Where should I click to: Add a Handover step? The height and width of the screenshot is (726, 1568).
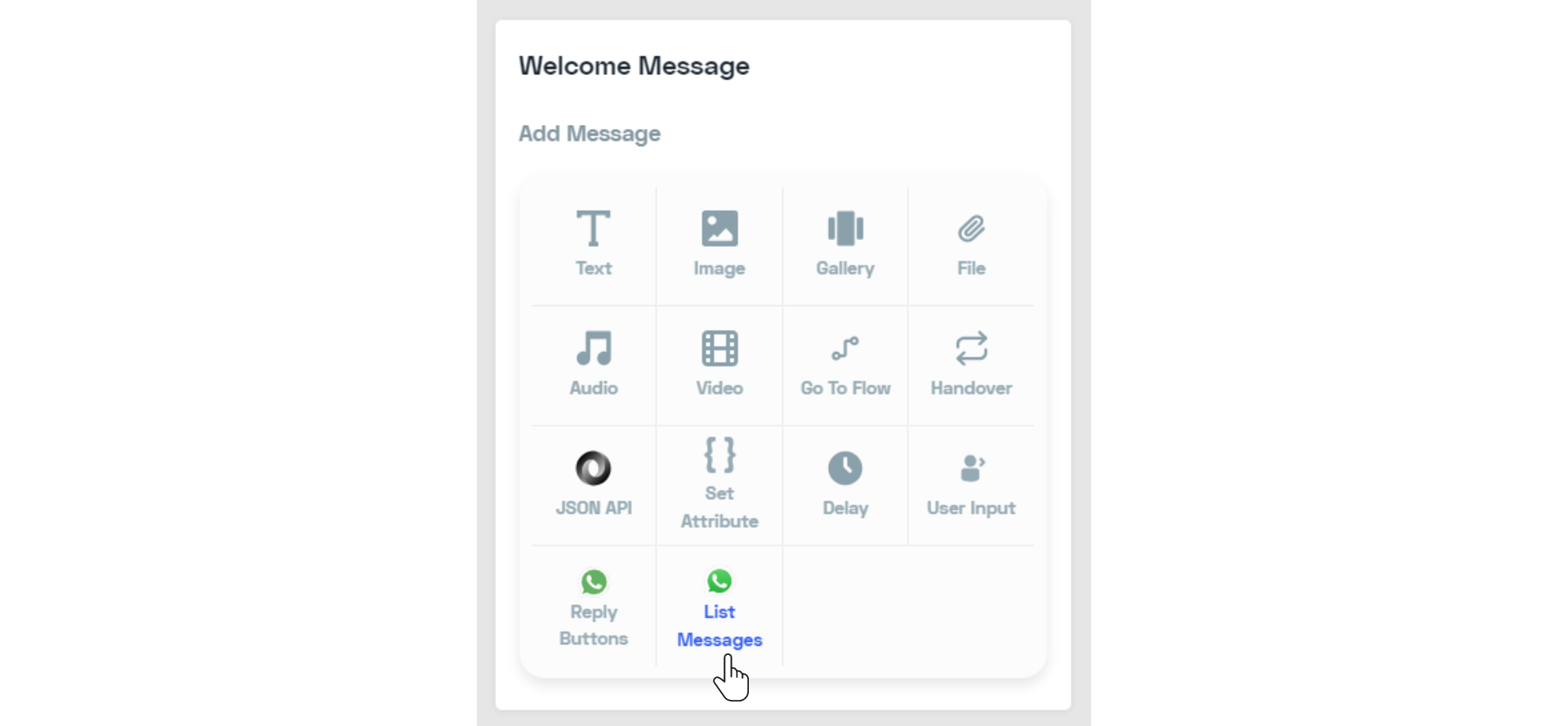point(970,363)
